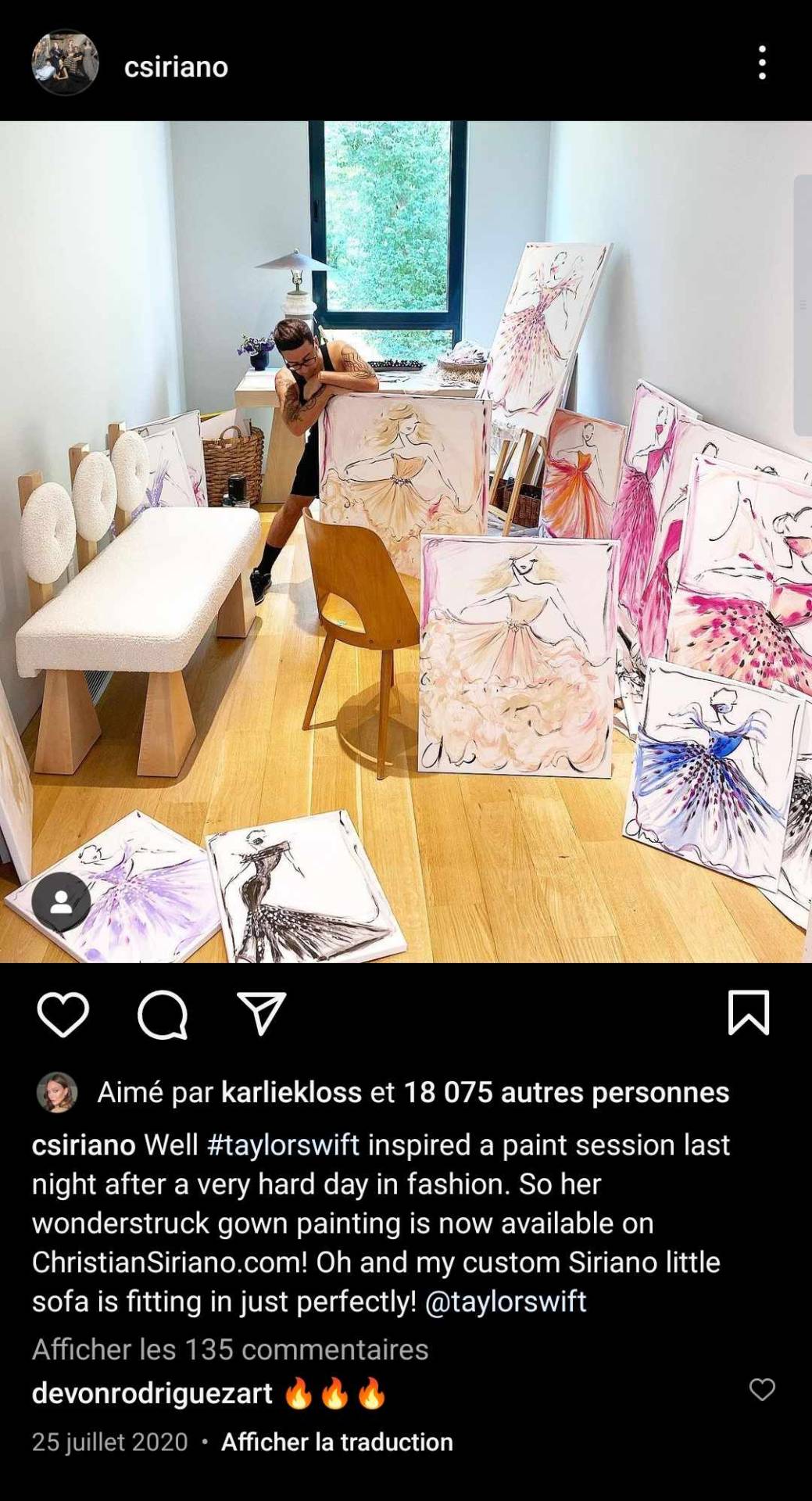Like devonrodriguezart's comment
Viewport: 812px width, 1501px height.
point(761,1389)
